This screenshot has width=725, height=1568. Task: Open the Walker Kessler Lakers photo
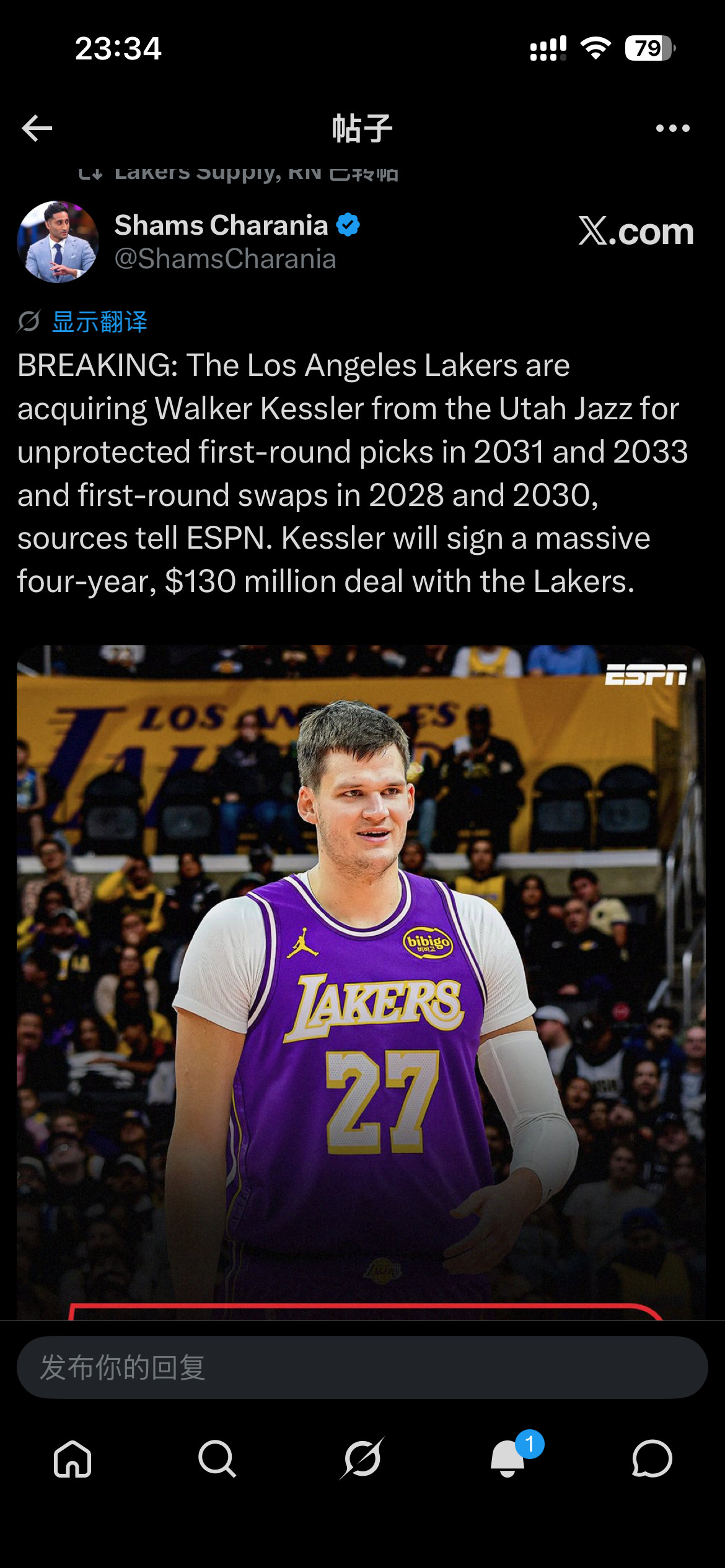361,982
